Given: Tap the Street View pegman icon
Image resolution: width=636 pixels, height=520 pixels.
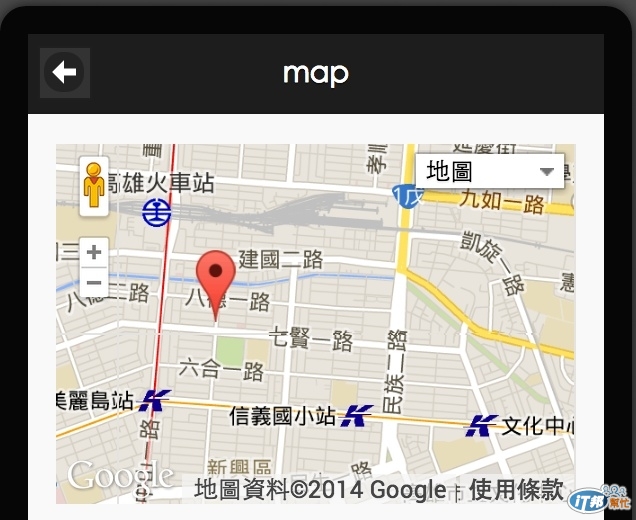Looking at the screenshot, I should [94, 186].
